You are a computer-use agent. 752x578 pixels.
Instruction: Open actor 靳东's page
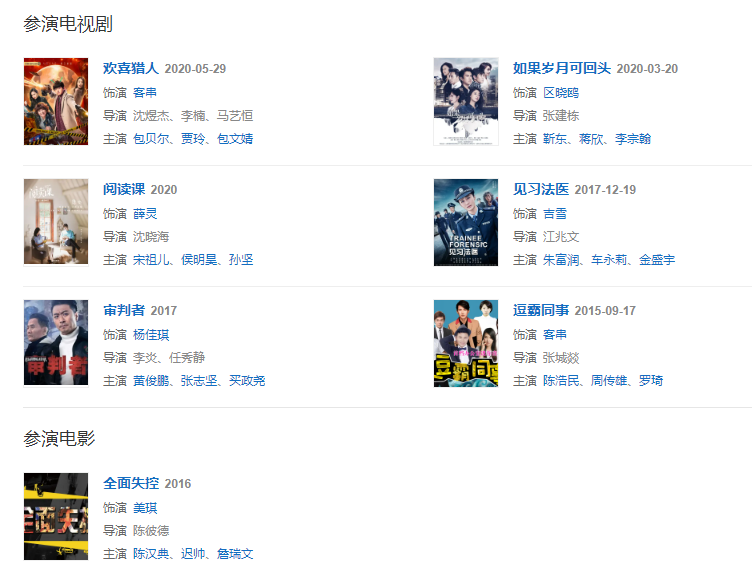pyautogui.click(x=554, y=139)
